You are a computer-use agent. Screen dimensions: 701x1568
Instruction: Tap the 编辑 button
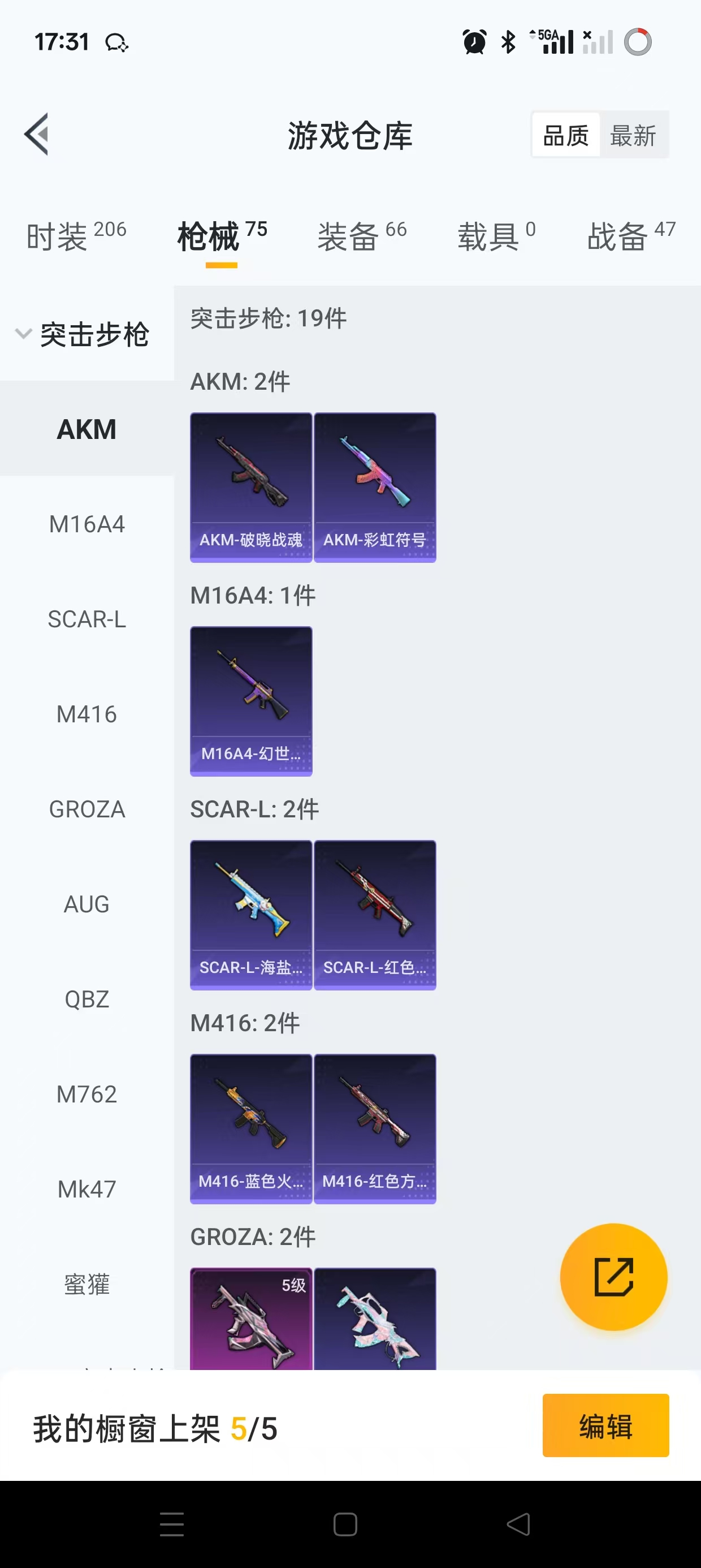pyautogui.click(x=605, y=1425)
